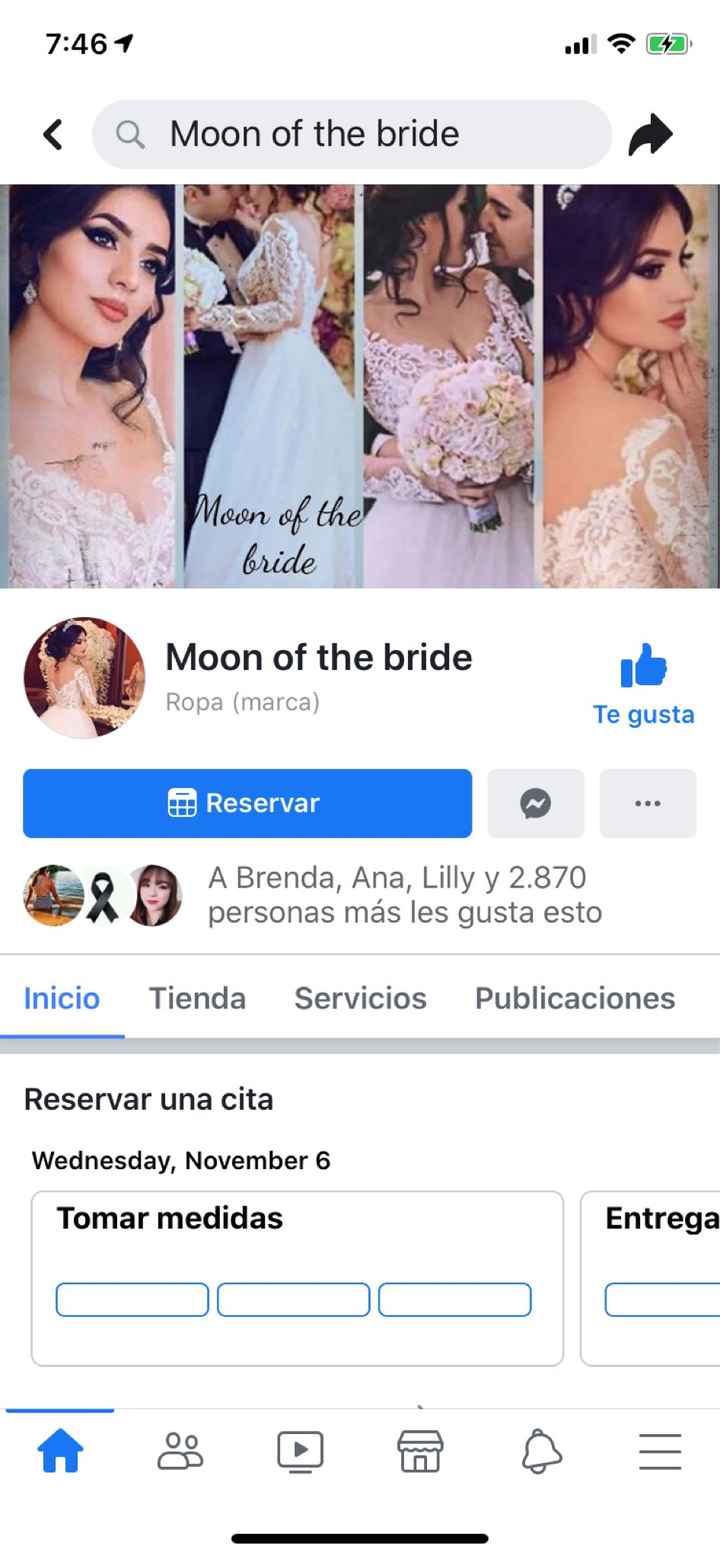The height and width of the screenshot is (1558, 720).
Task: Open the Publicaciones tab
Action: tap(574, 997)
